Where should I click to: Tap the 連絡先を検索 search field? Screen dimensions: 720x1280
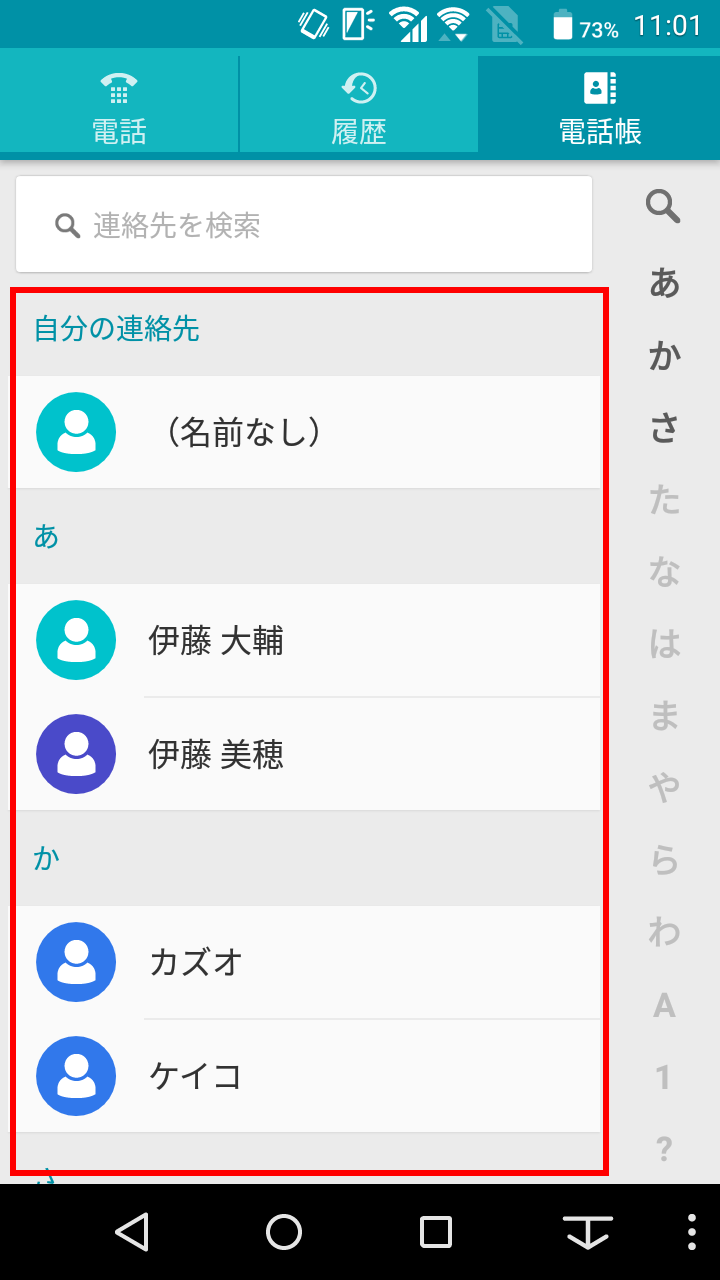tap(304, 225)
